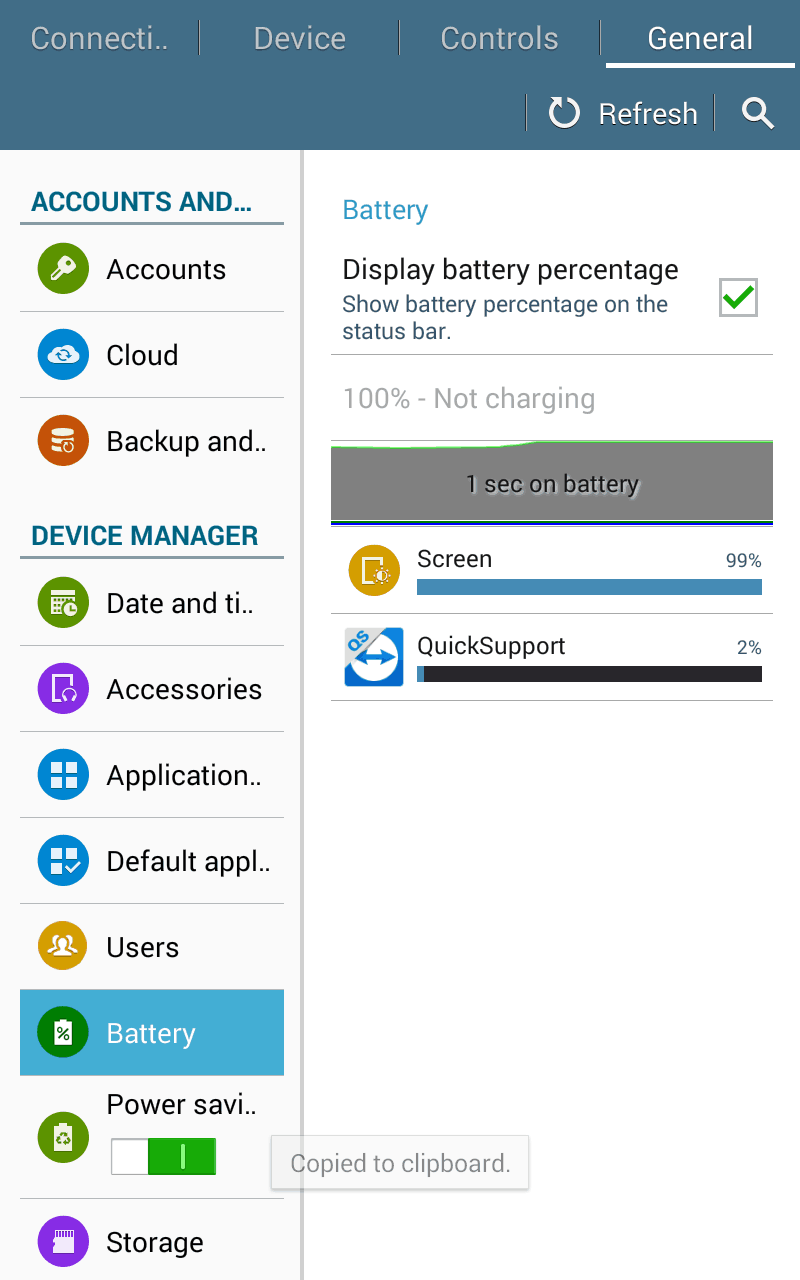Turn off the Power saving switch
800x1280 pixels.
click(163, 1157)
